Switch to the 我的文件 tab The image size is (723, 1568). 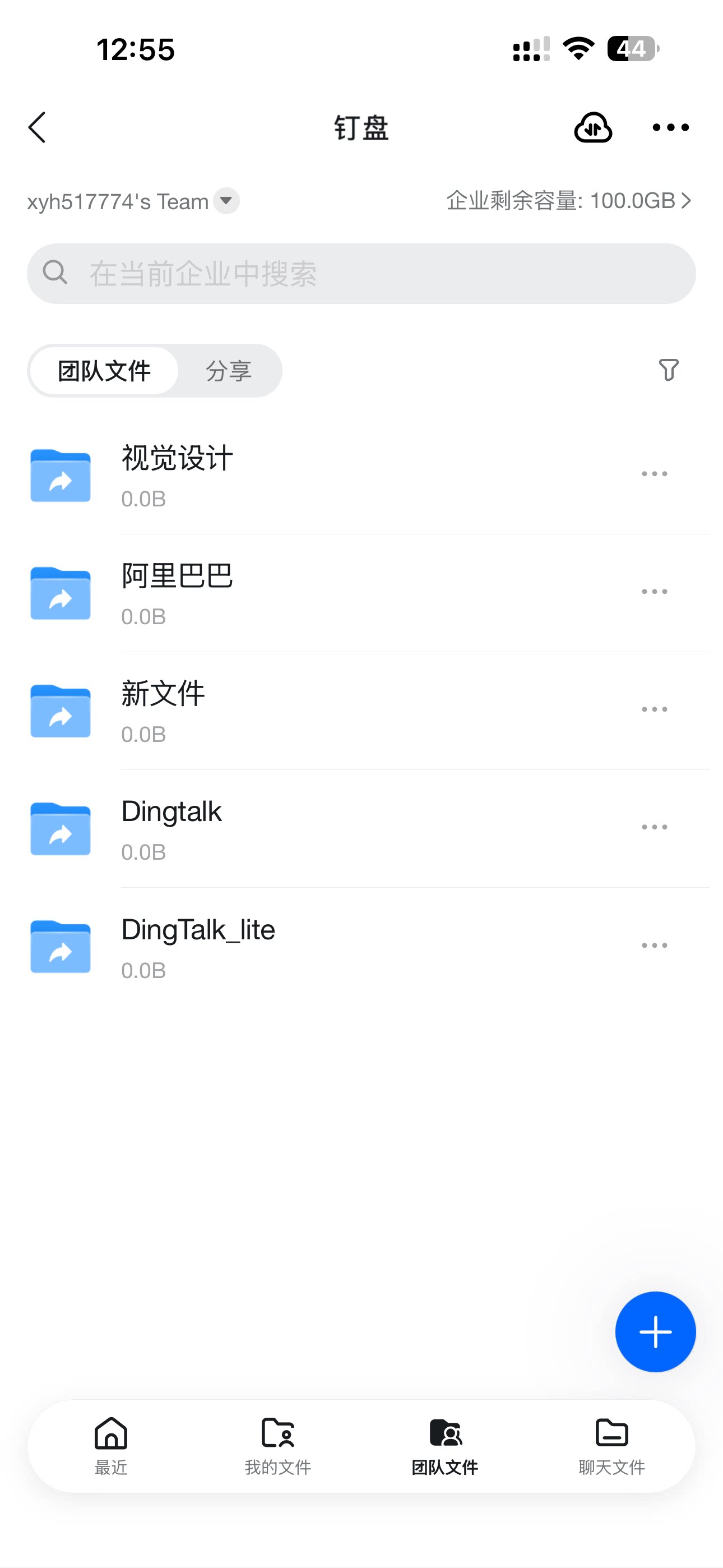coord(277,1446)
